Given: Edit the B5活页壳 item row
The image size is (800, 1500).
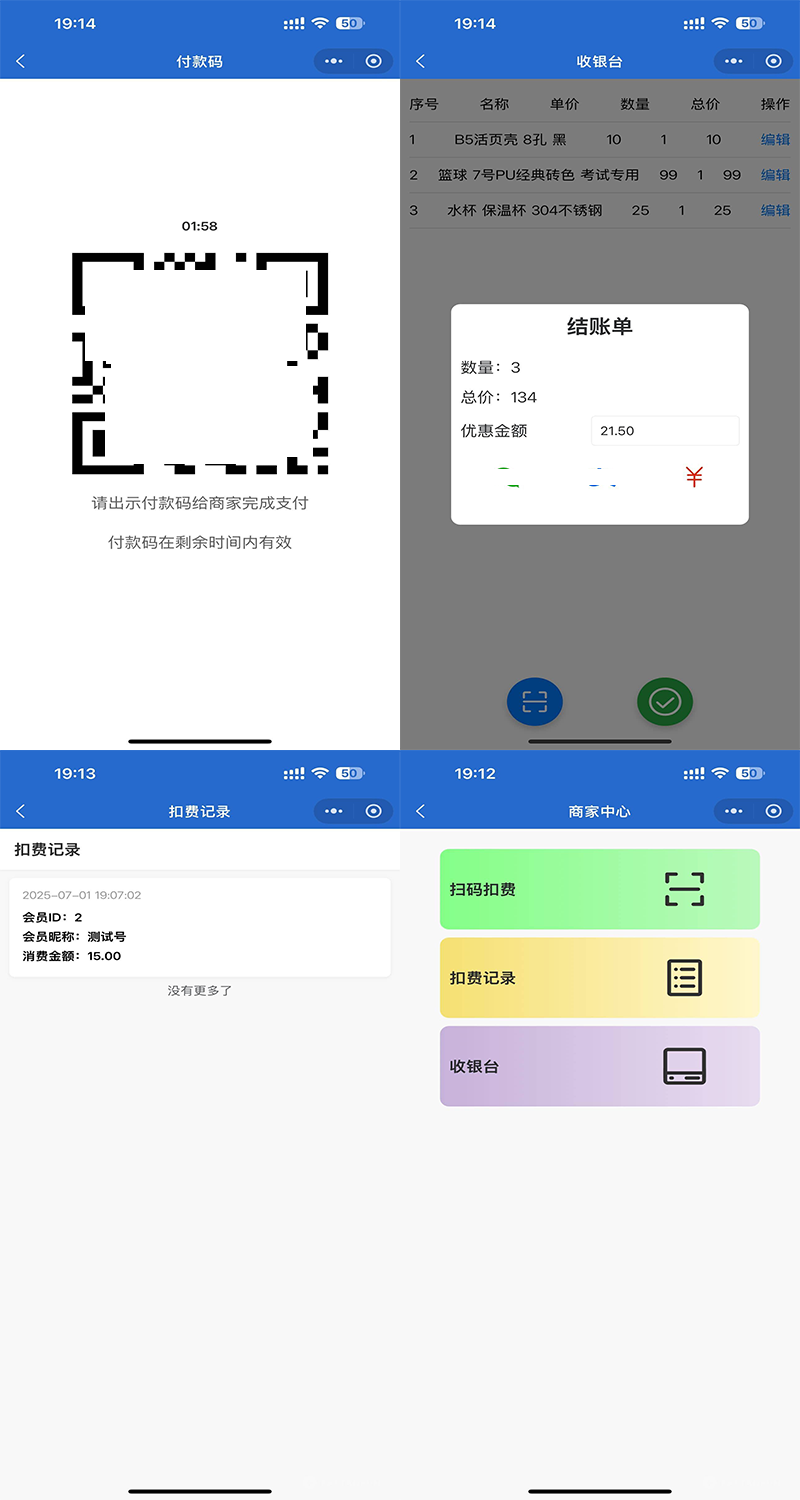Looking at the screenshot, I should pos(774,139).
